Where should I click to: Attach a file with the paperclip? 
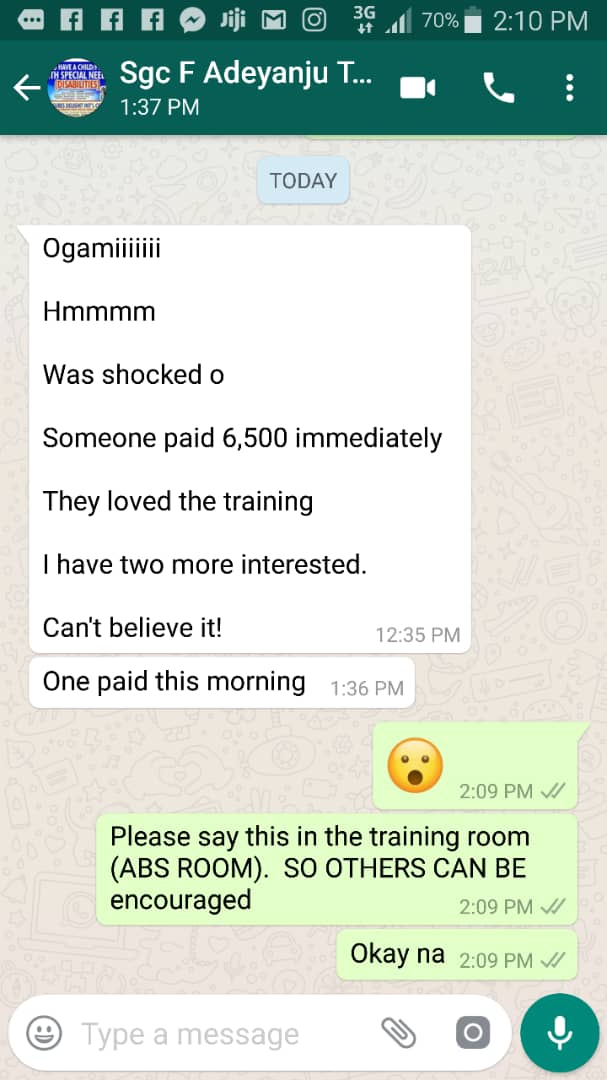[399, 1033]
